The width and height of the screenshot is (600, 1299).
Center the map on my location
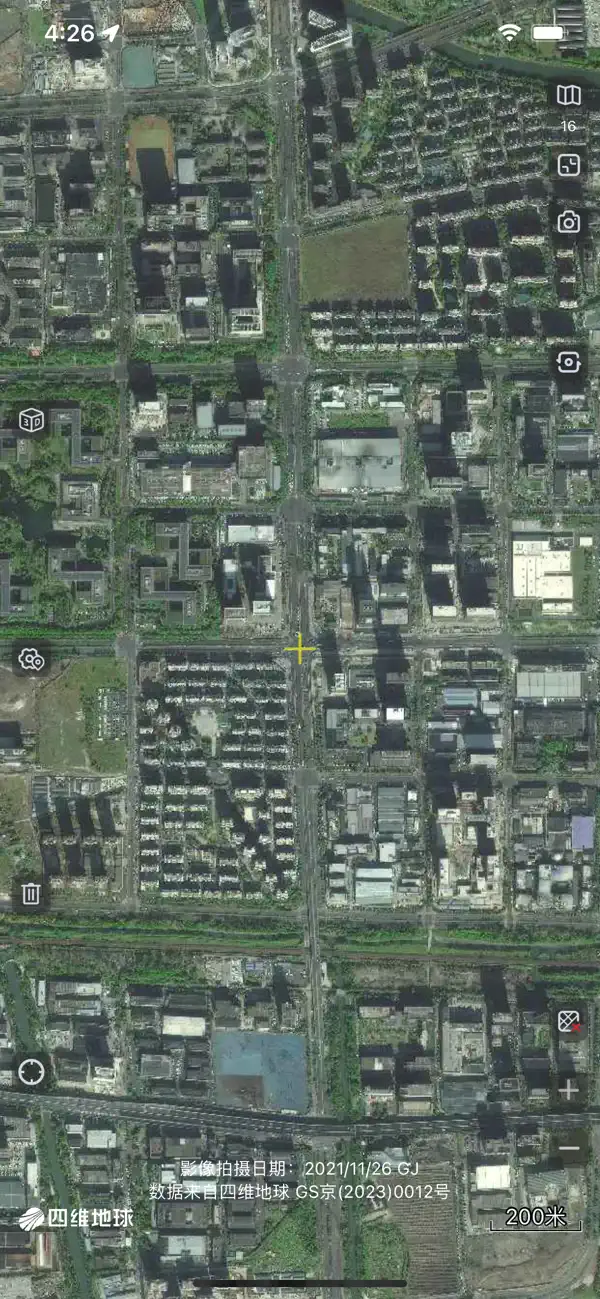pyautogui.click(x=32, y=1073)
